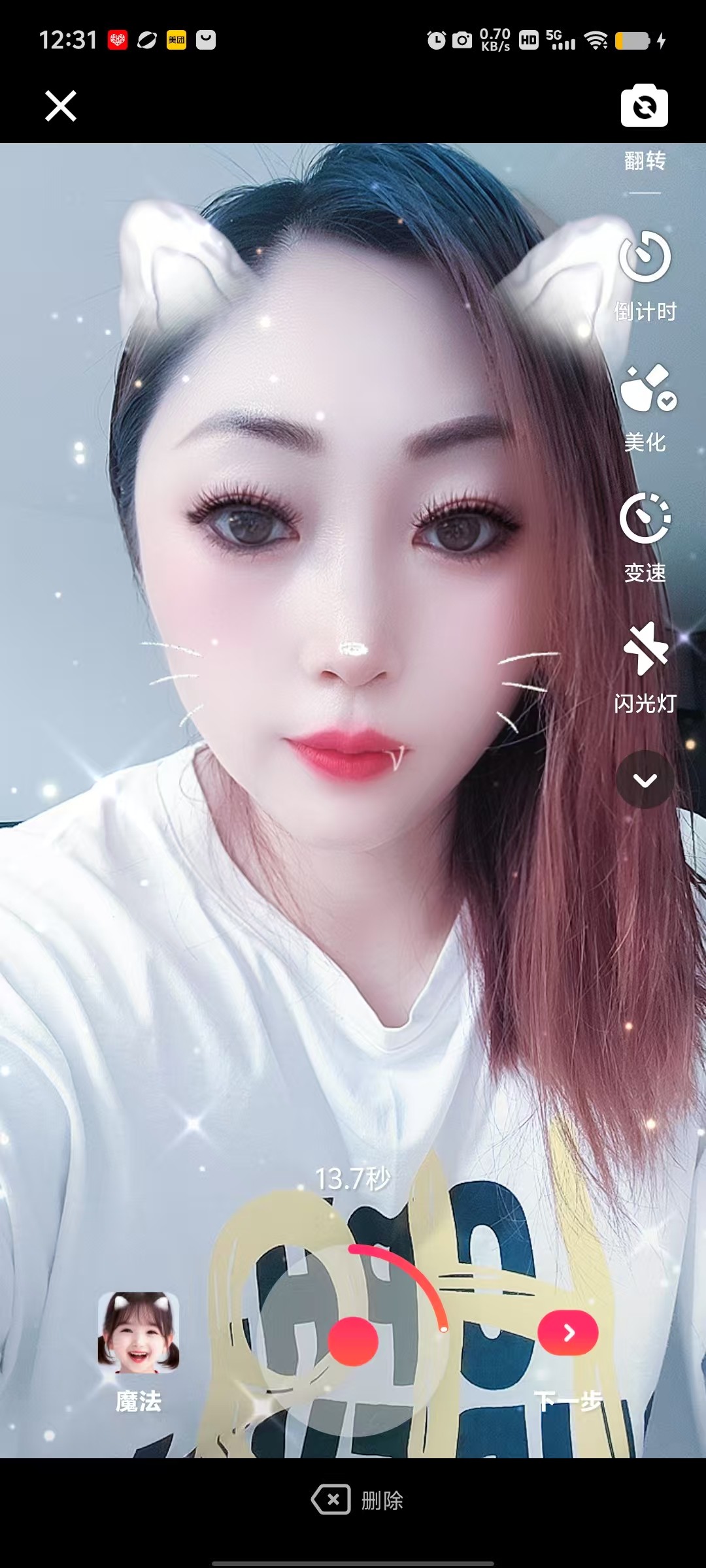Close the camera recording screen
This screenshot has width=706, height=1568.
coord(61,106)
